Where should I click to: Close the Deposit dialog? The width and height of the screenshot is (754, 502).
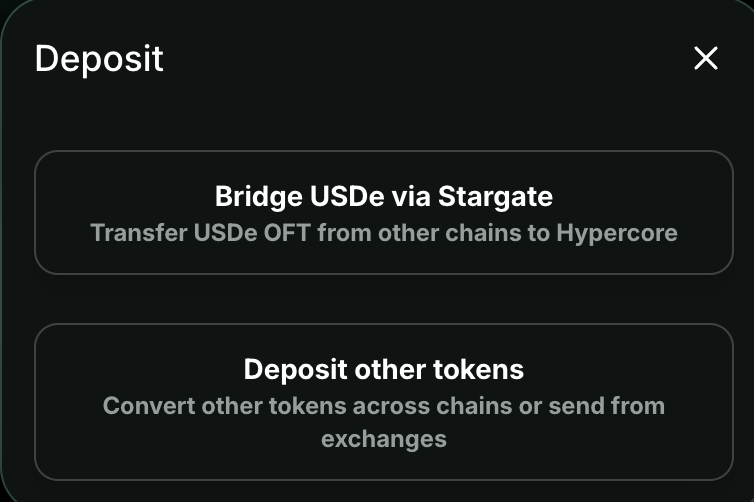coord(706,59)
